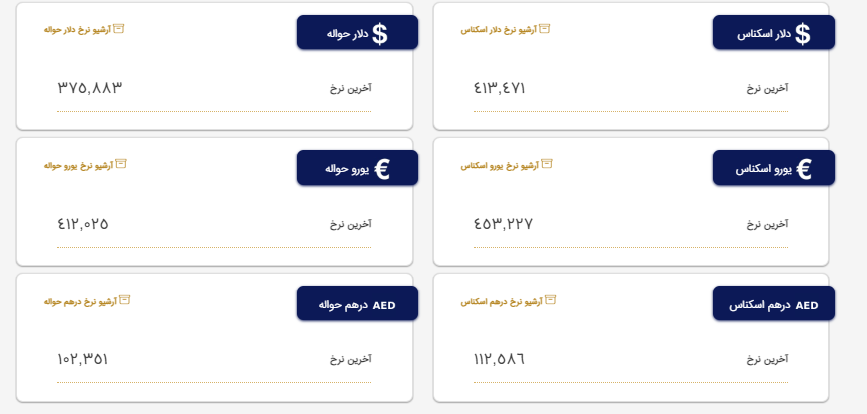Choose the AED درهم اسکناس button

pos(773,303)
